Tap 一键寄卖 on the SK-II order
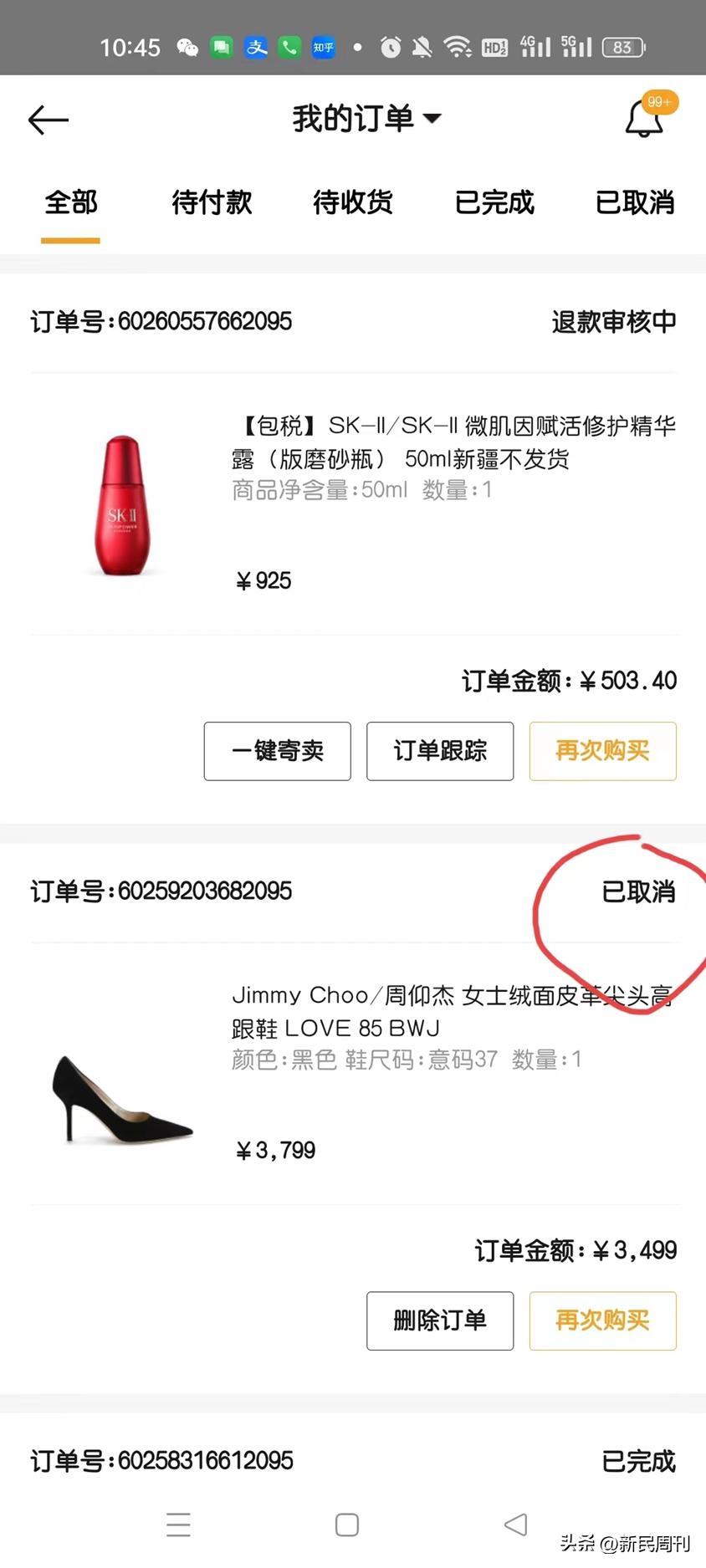Viewport: 706px width, 1568px height. pos(277,751)
